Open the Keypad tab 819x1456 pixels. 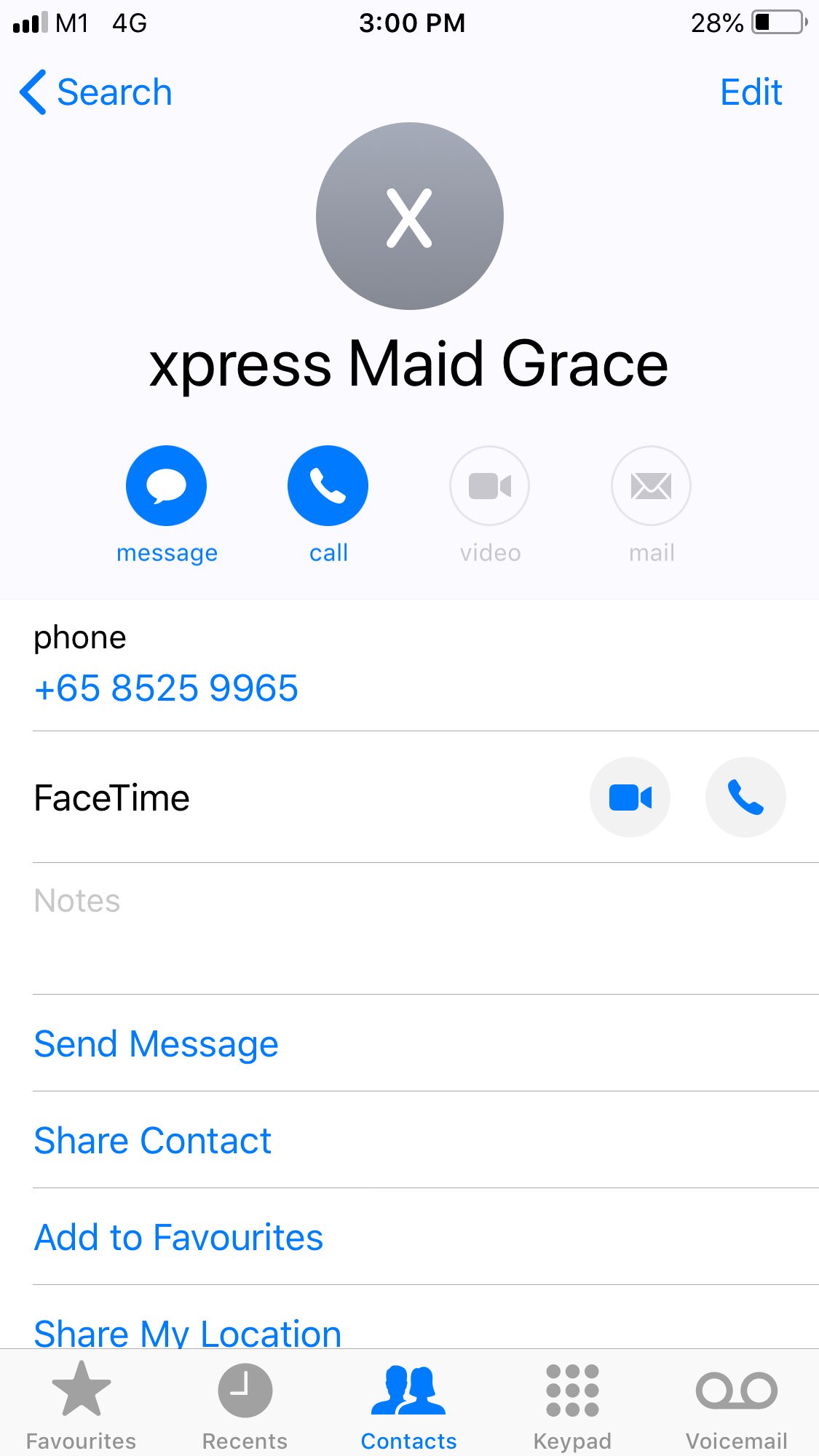pos(572,1406)
